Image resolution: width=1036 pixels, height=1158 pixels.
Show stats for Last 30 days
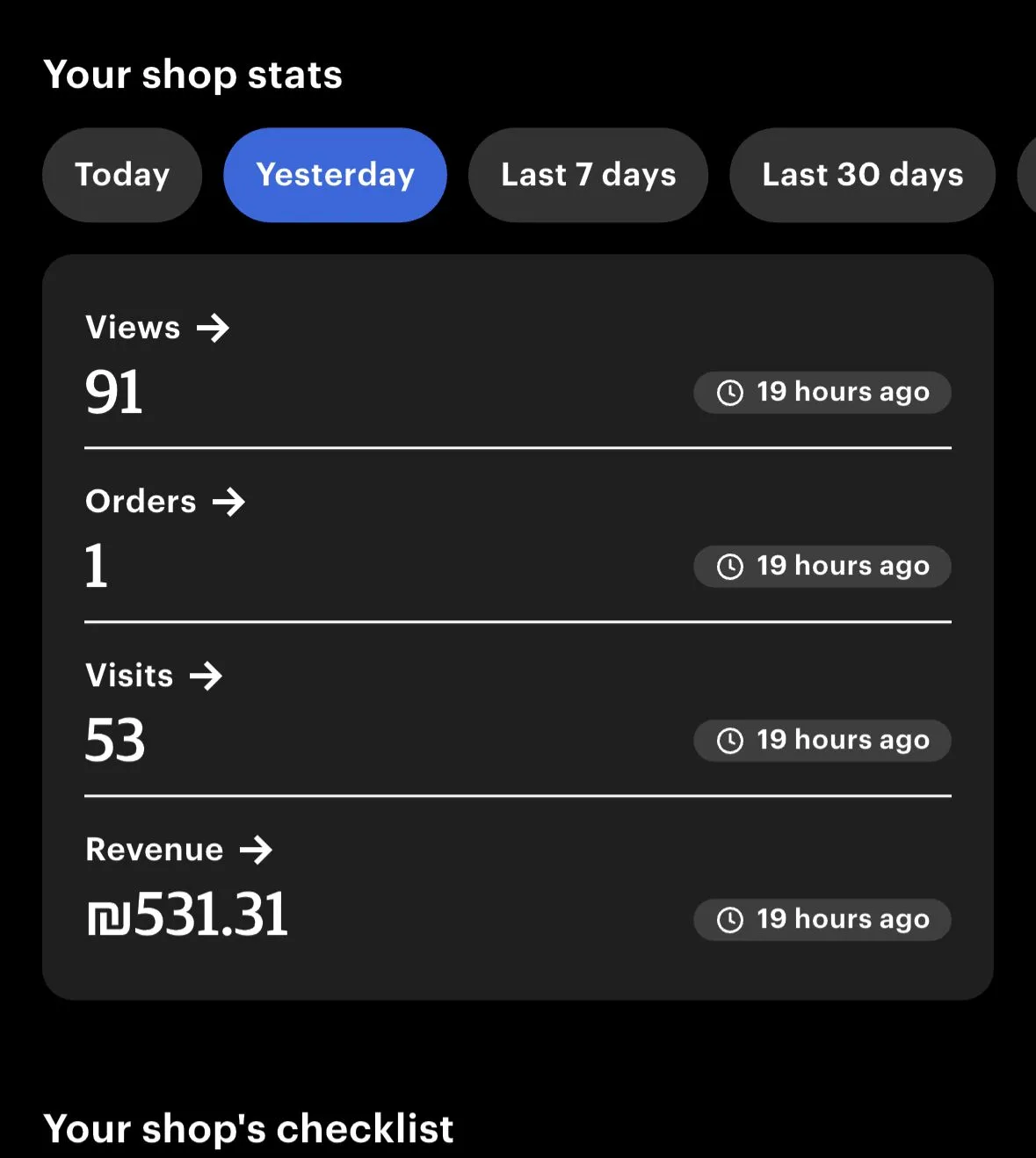point(862,175)
